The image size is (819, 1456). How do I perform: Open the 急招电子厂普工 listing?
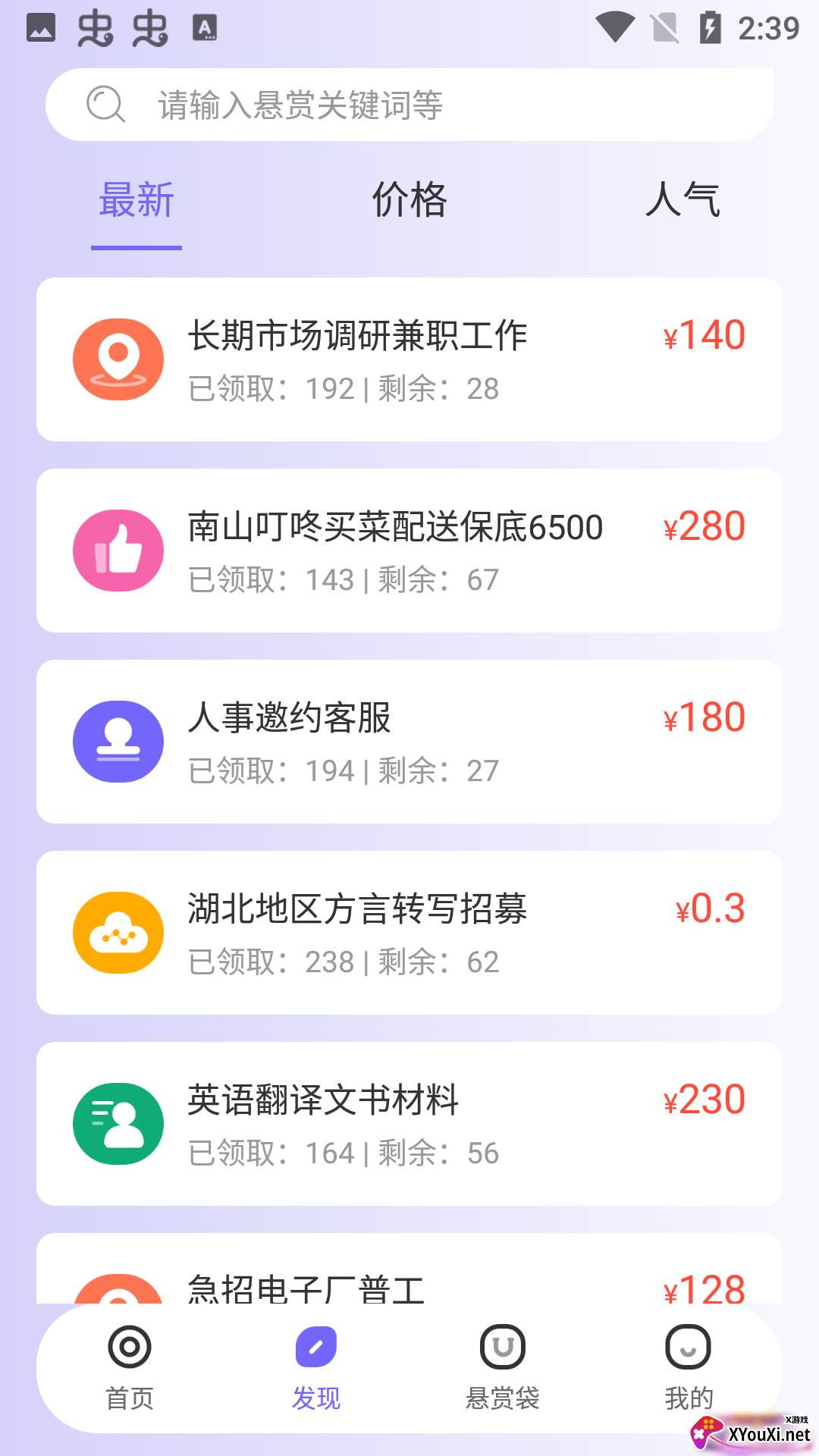click(x=409, y=1269)
